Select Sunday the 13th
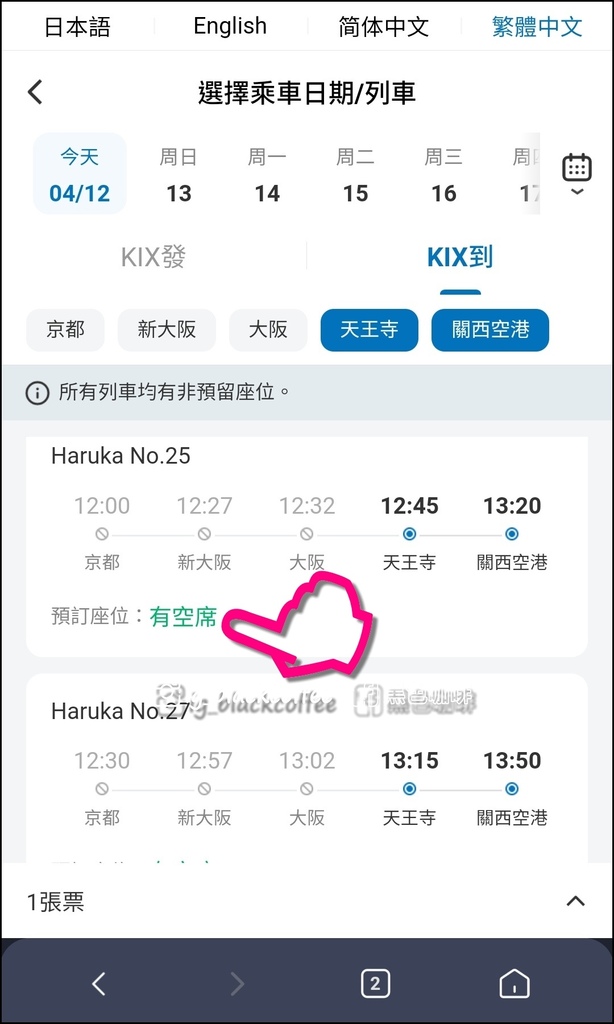This screenshot has height=1024, width=614. [x=178, y=175]
